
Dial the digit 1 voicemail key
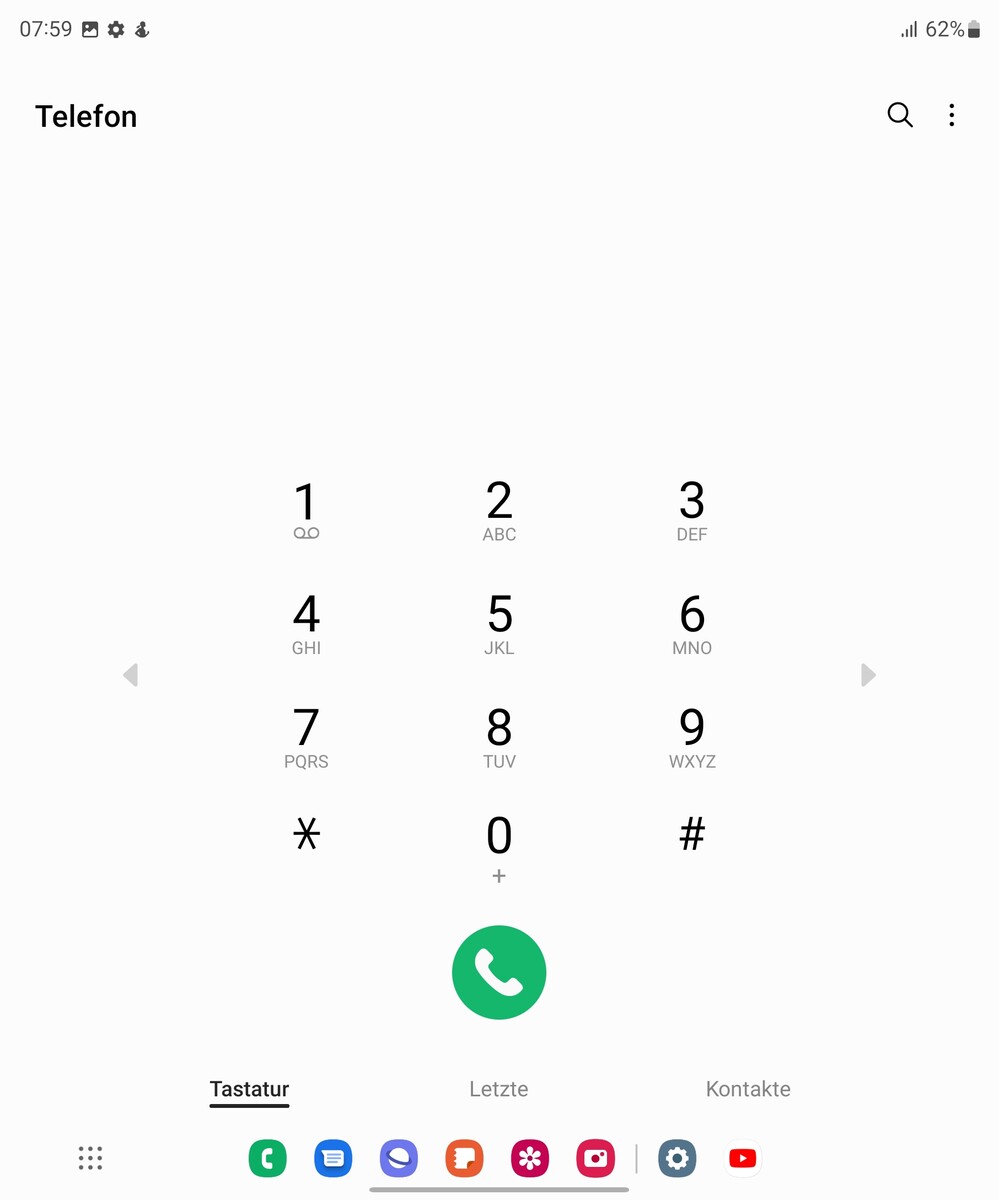pos(306,510)
